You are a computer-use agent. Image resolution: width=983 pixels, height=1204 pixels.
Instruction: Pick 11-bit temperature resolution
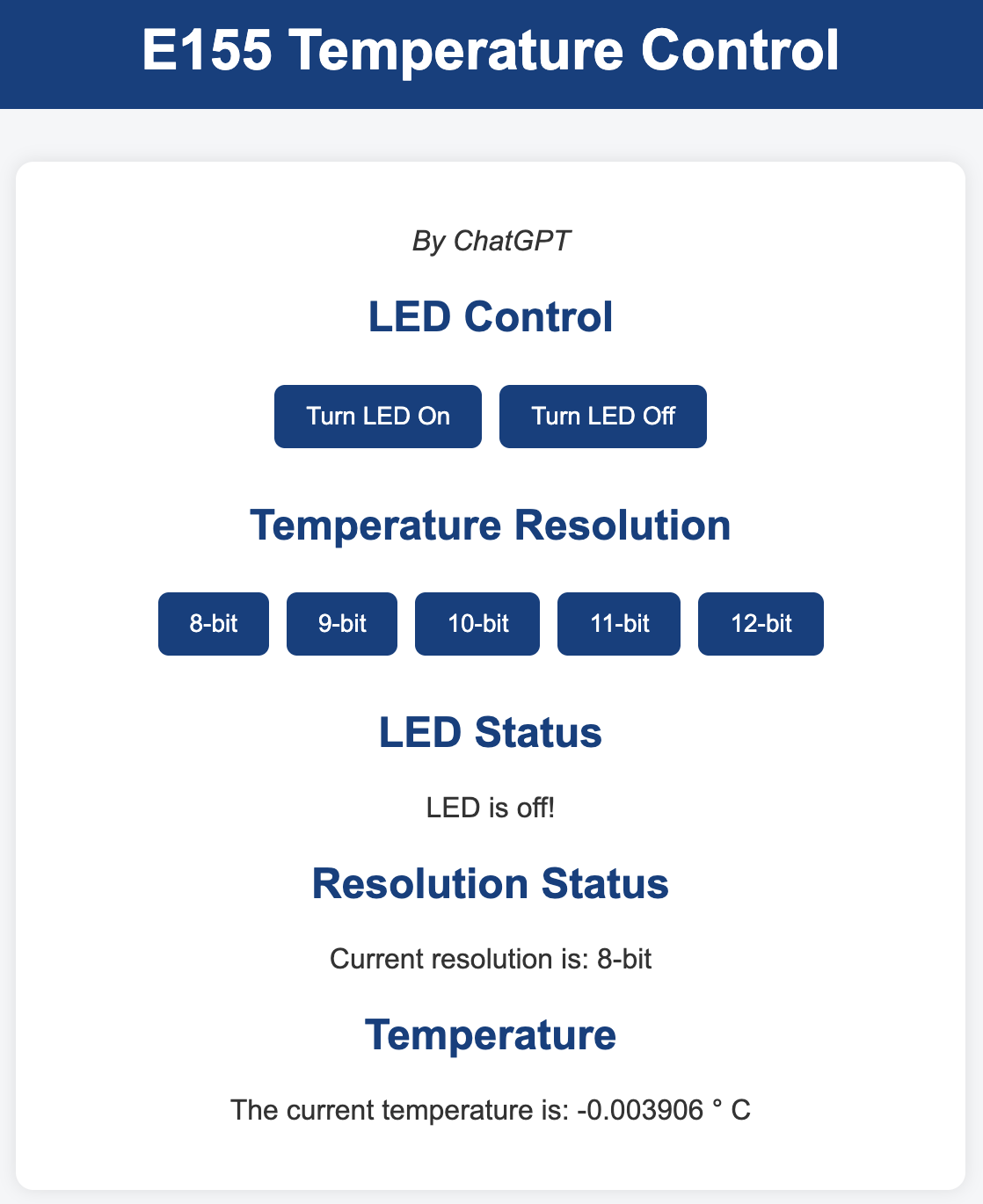click(619, 624)
